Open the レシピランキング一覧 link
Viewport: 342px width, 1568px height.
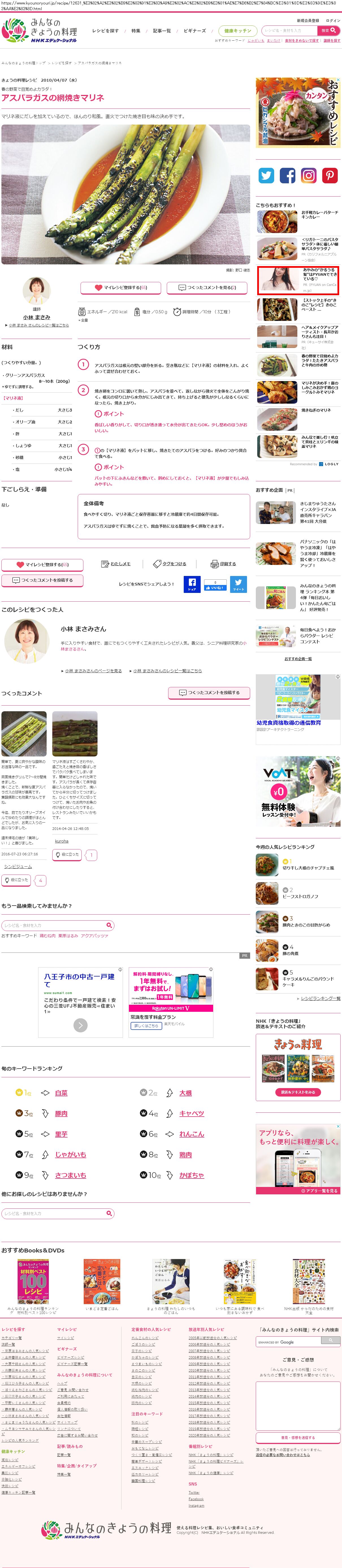pos(320,998)
